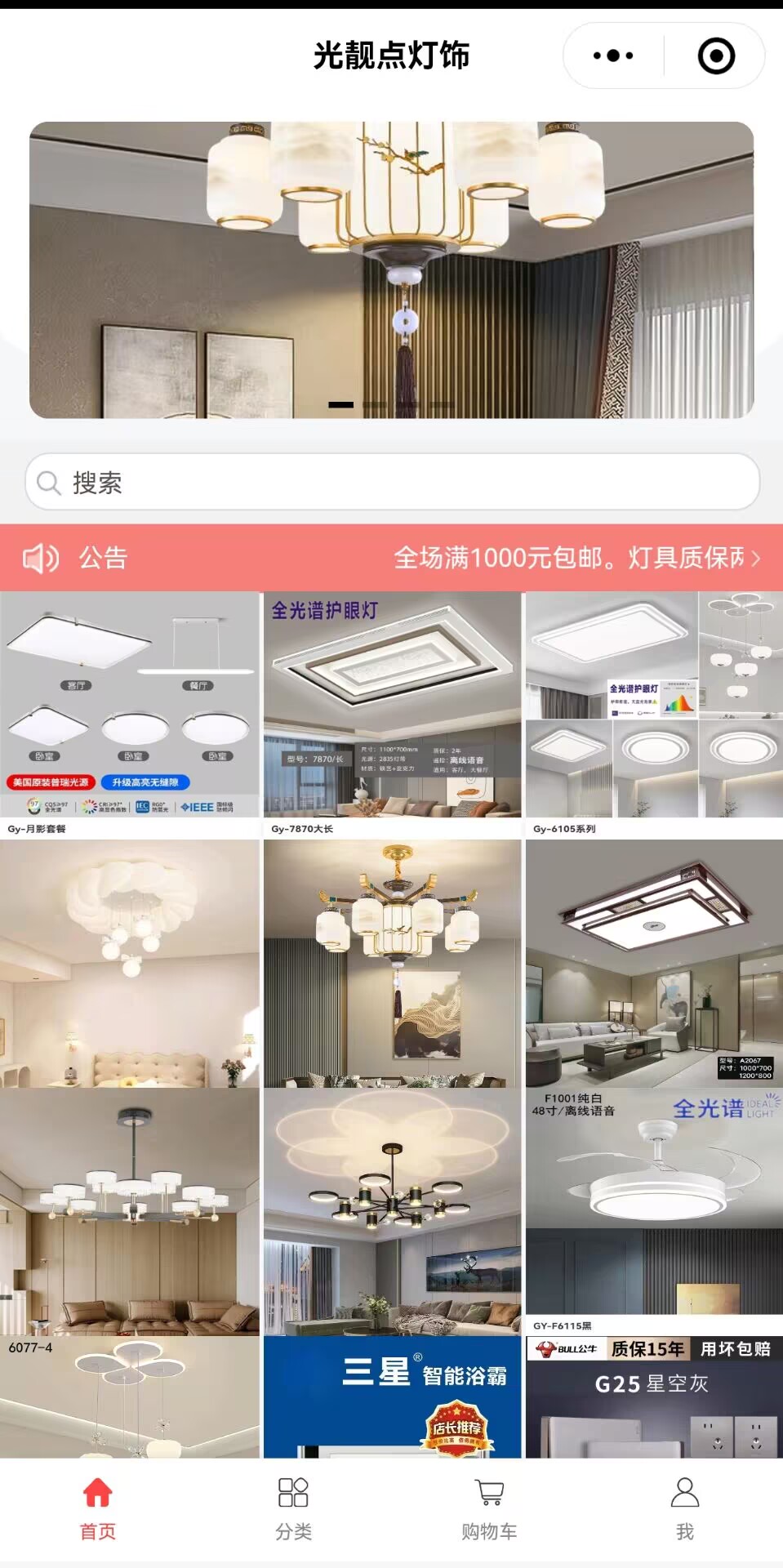
Task: Switch to the 分类 tab
Action: tap(293, 1527)
